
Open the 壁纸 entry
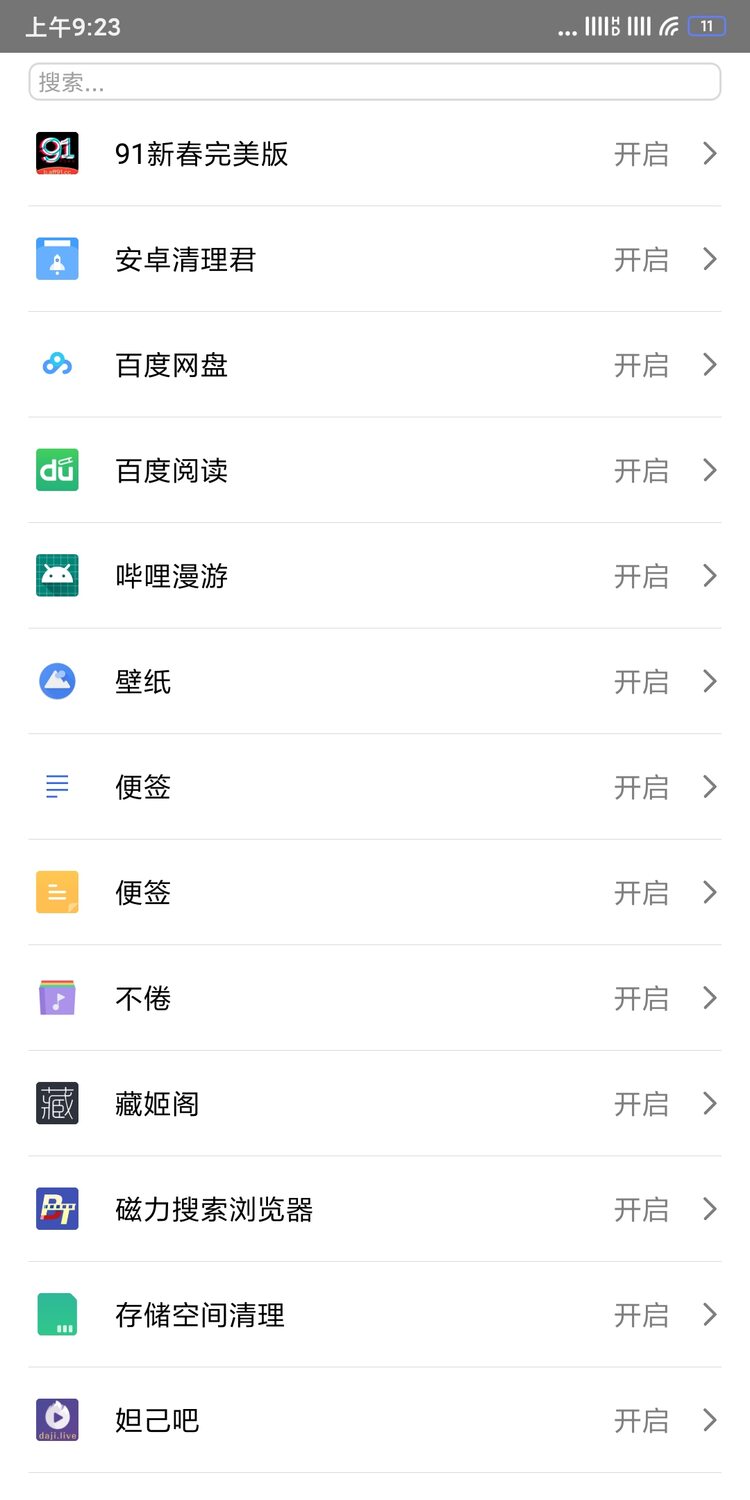pos(374,682)
